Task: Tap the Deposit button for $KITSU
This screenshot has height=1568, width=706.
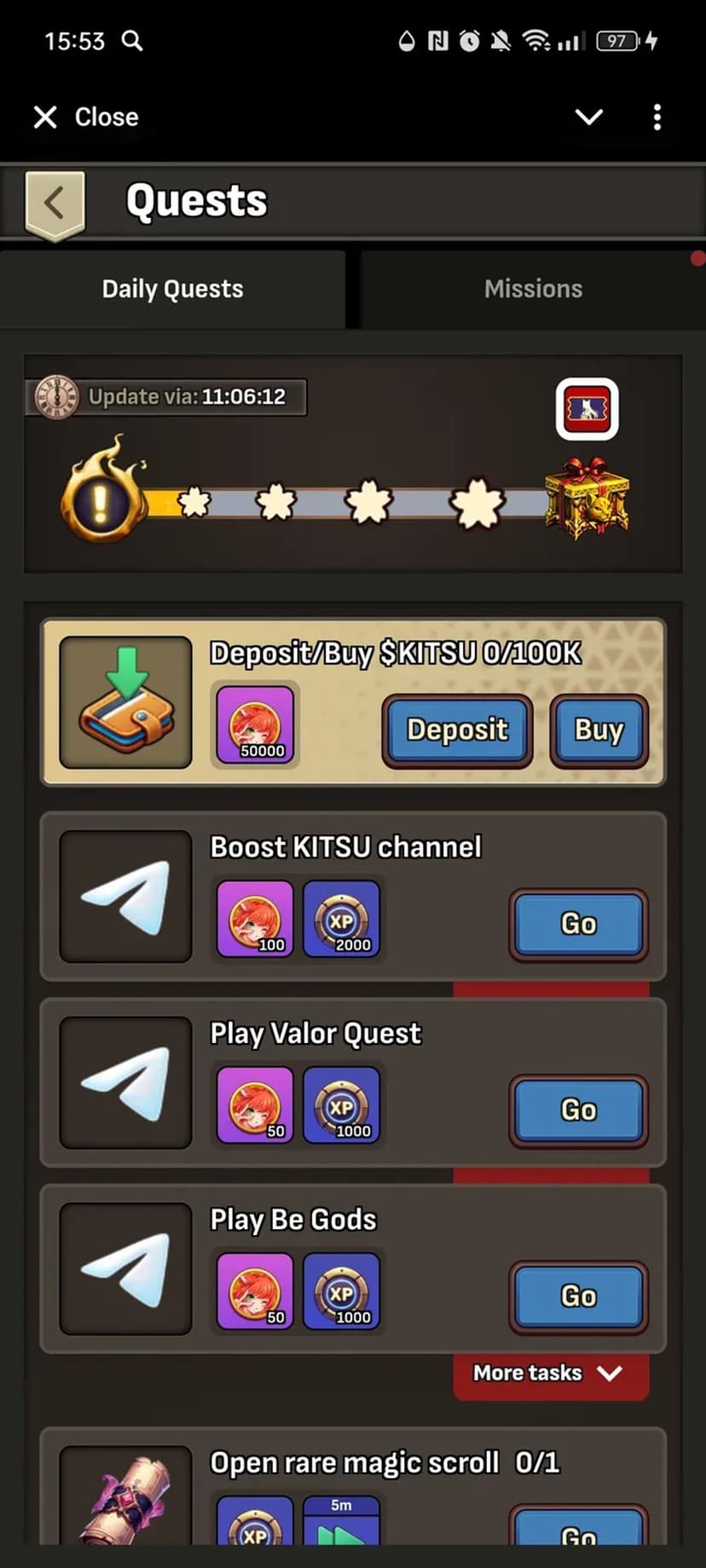Action: pyautogui.click(x=457, y=730)
